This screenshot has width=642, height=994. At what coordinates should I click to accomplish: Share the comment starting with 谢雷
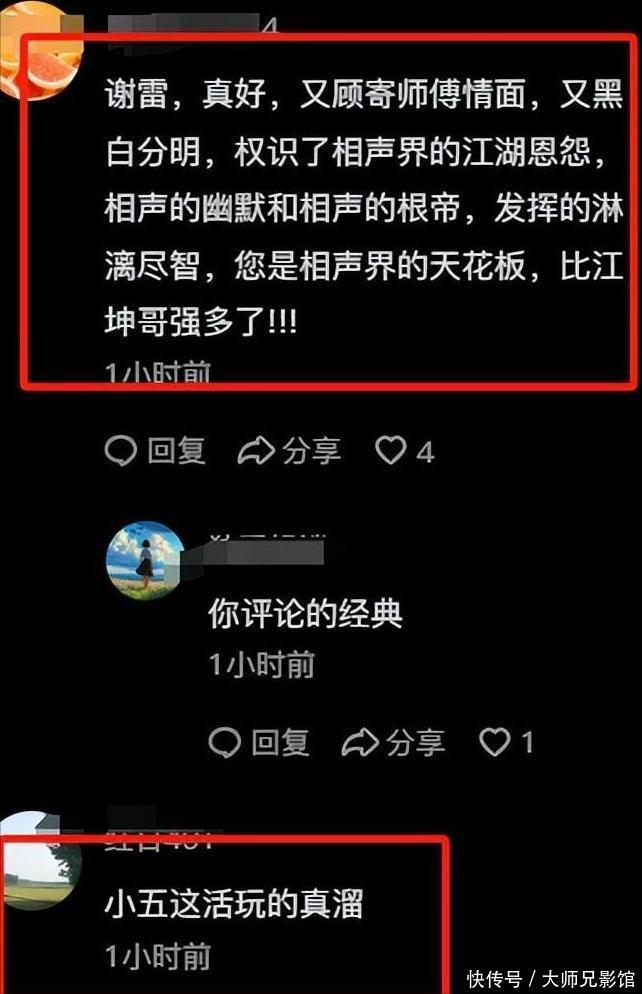(289, 451)
